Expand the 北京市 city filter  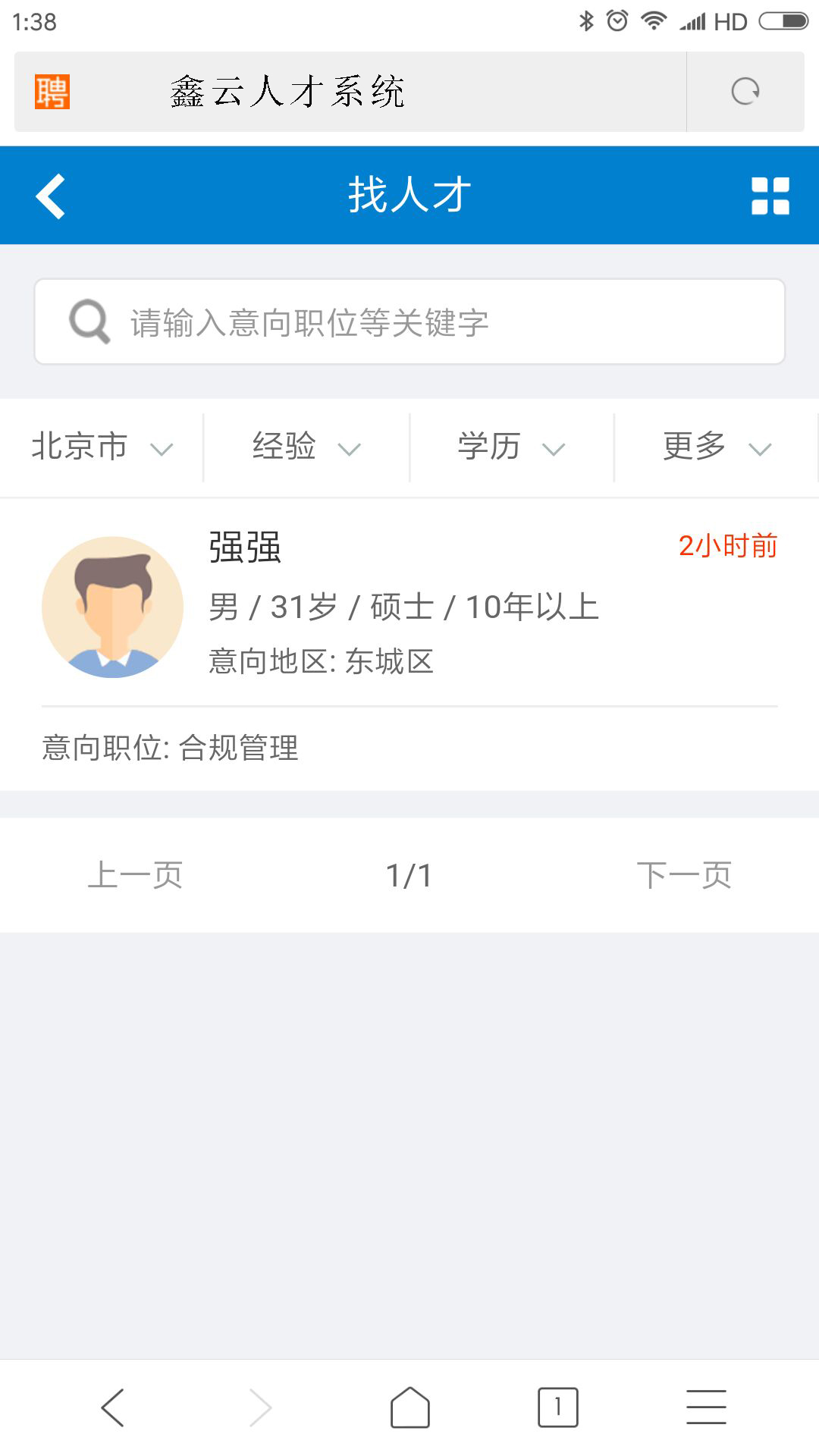click(102, 447)
